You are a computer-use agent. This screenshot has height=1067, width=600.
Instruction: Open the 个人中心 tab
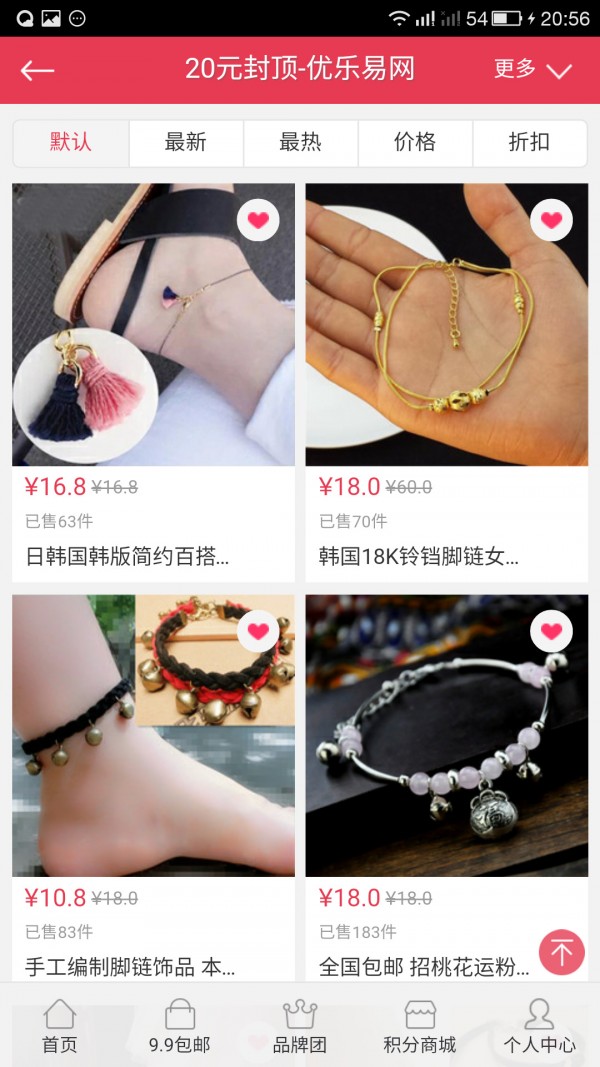[x=540, y=1027]
